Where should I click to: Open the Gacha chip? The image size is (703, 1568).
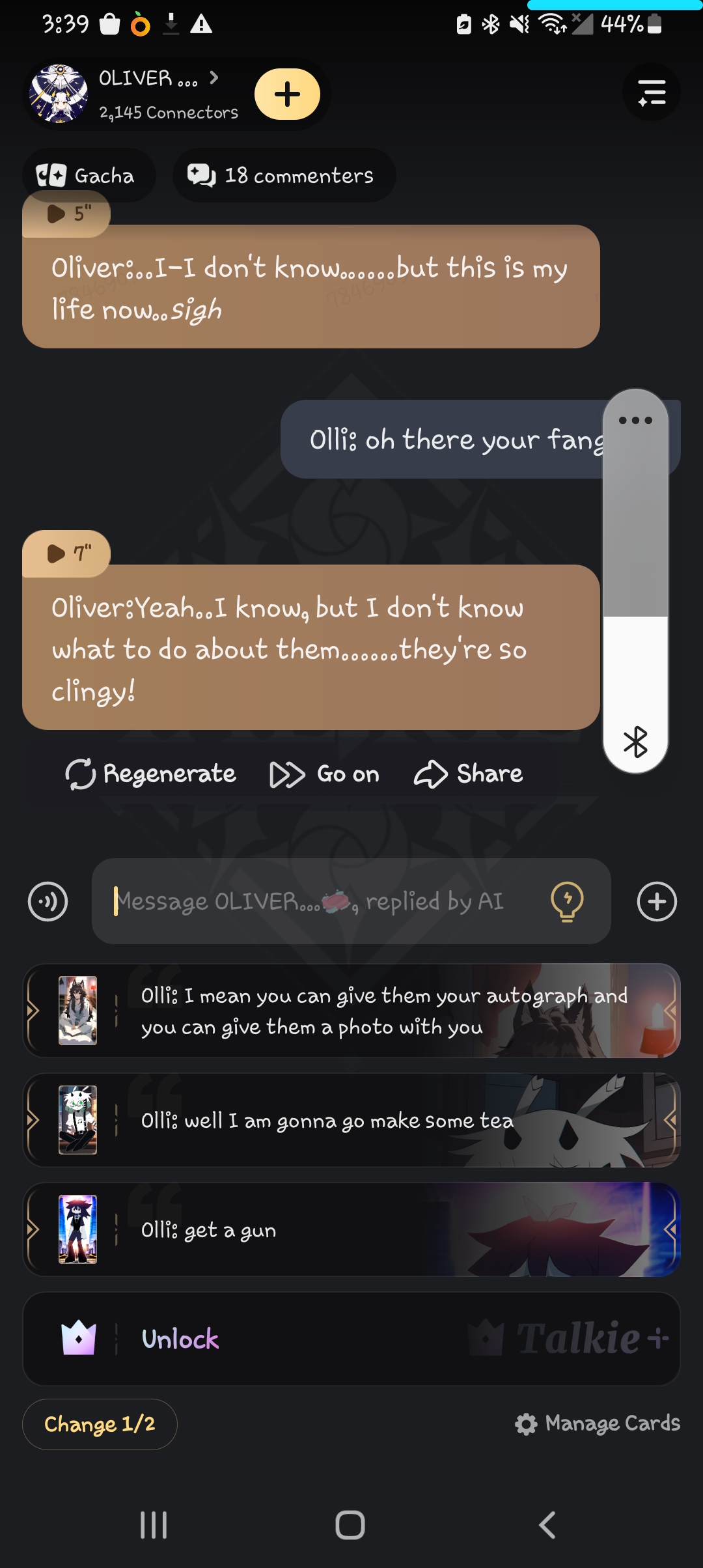click(88, 175)
